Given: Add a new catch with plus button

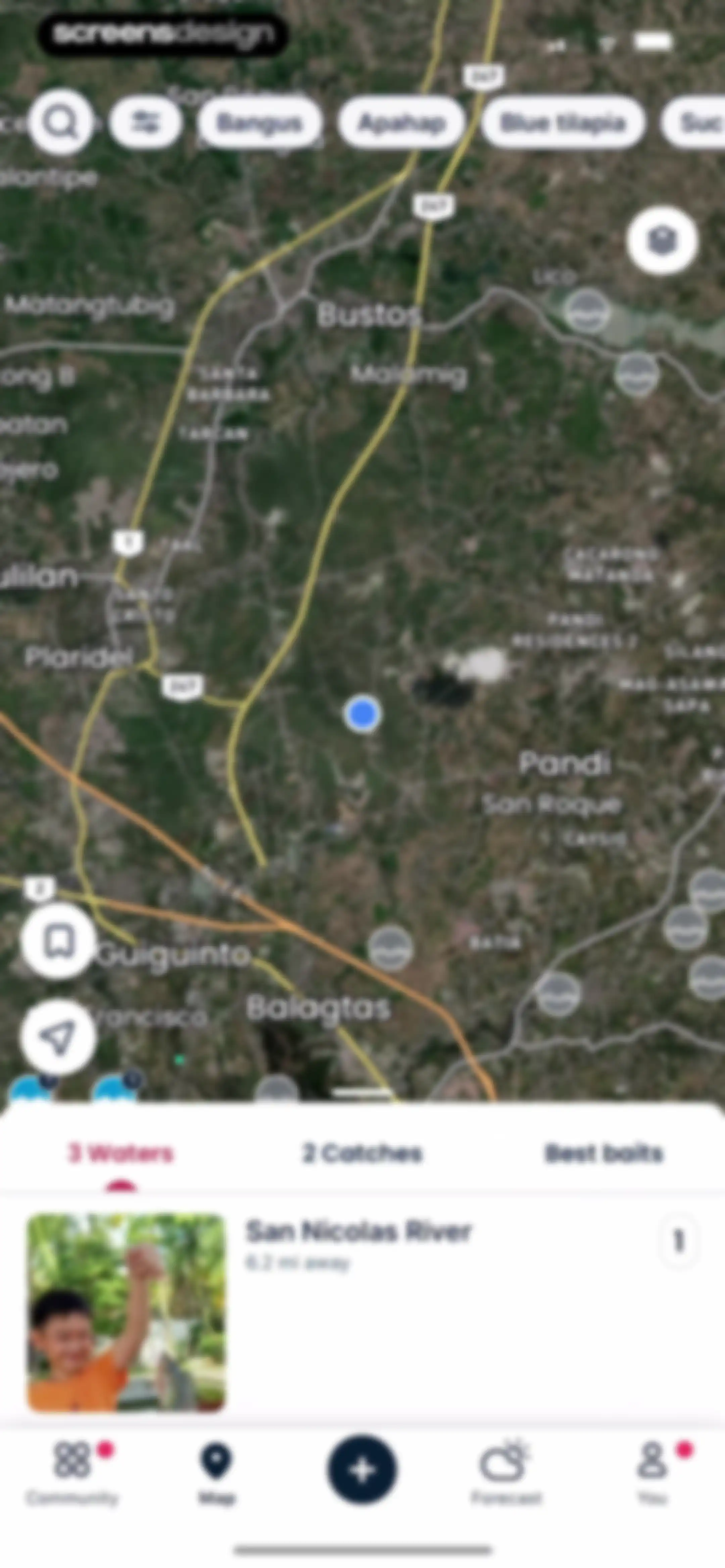Looking at the screenshot, I should 362,1470.
